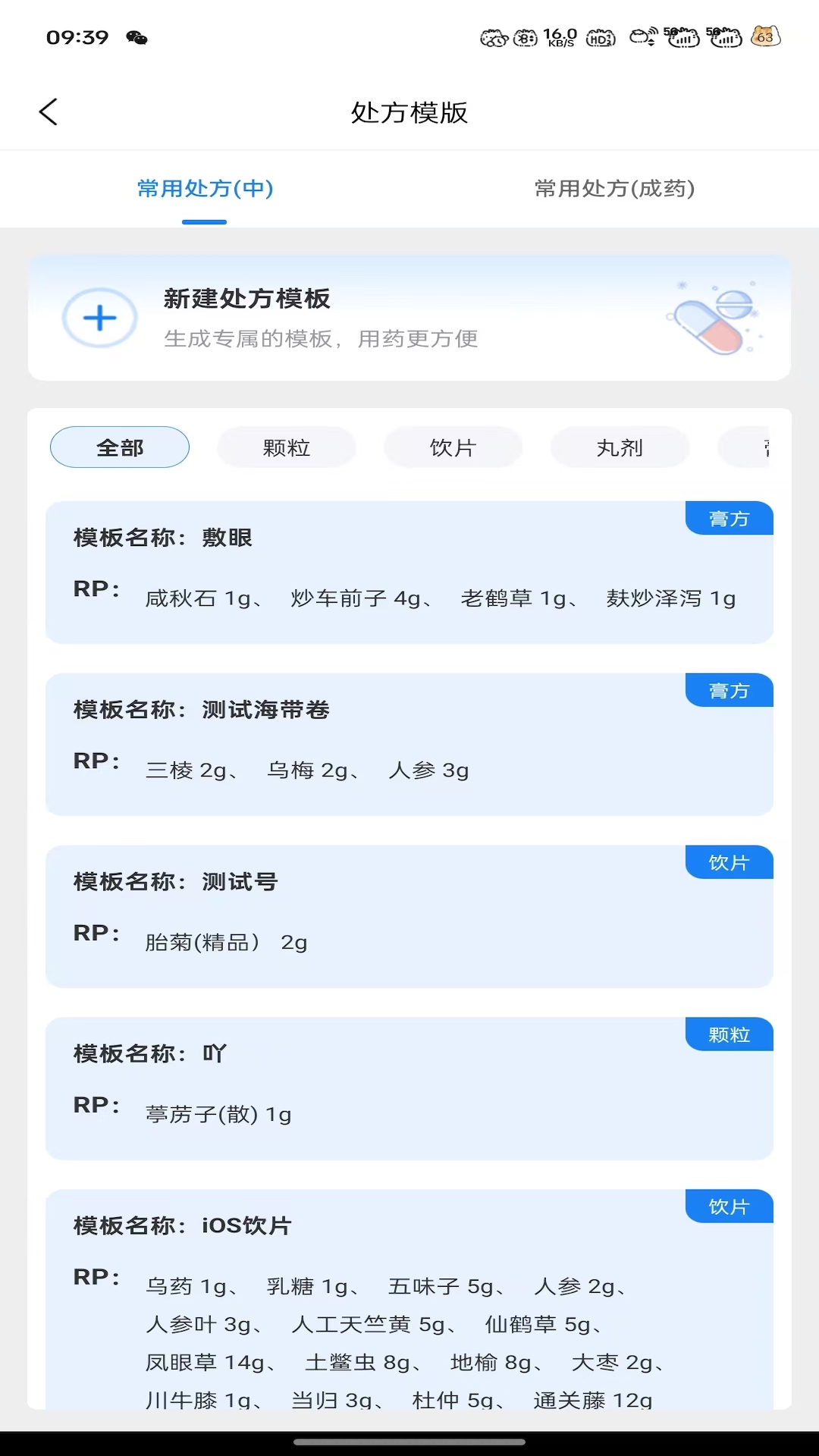Stay on the 常用处方(中) tab

click(x=205, y=190)
